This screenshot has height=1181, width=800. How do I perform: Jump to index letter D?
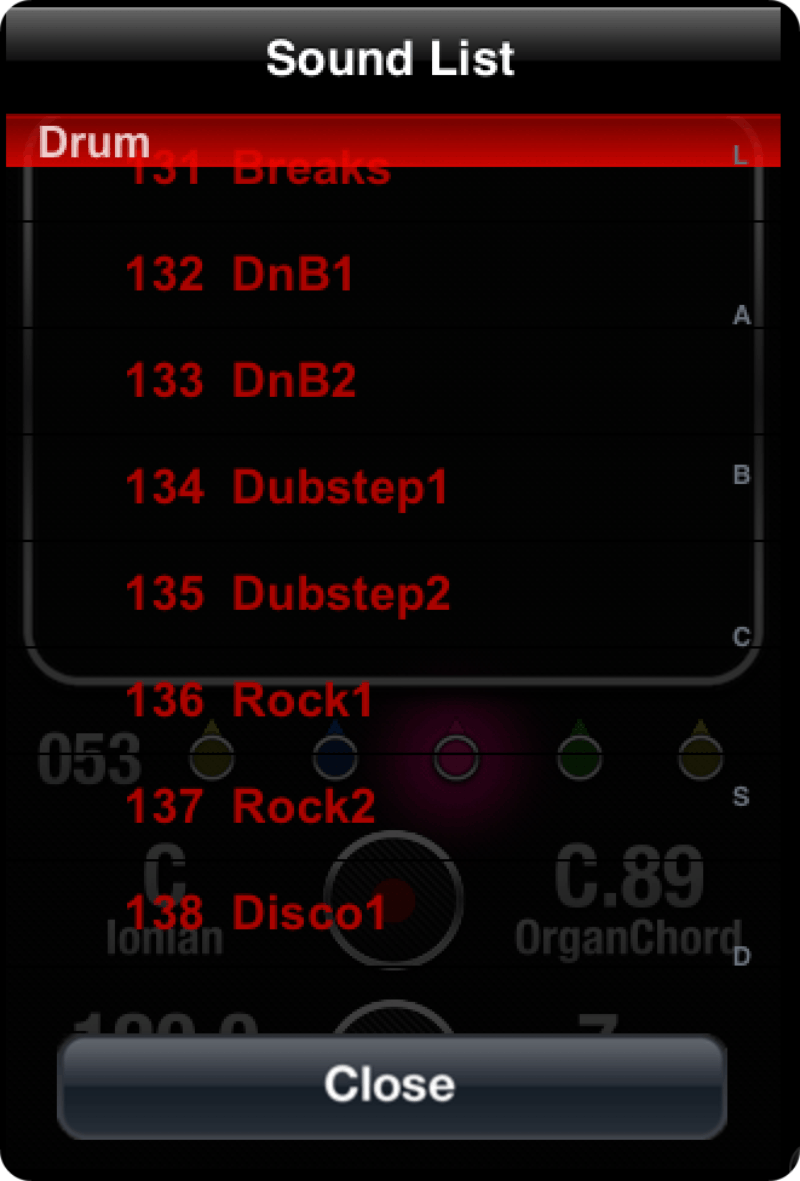point(741,957)
